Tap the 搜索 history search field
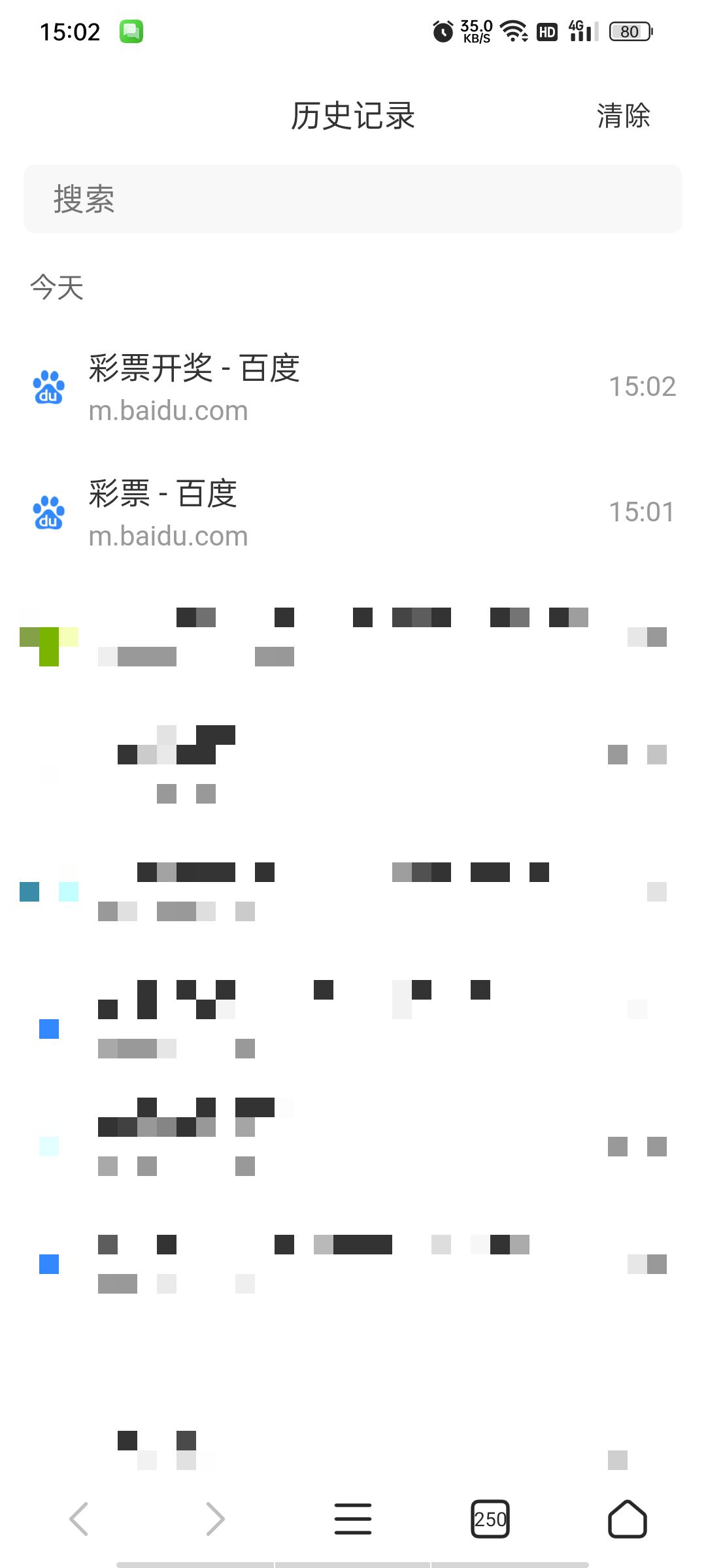This screenshot has width=706, height=1568. [x=353, y=199]
